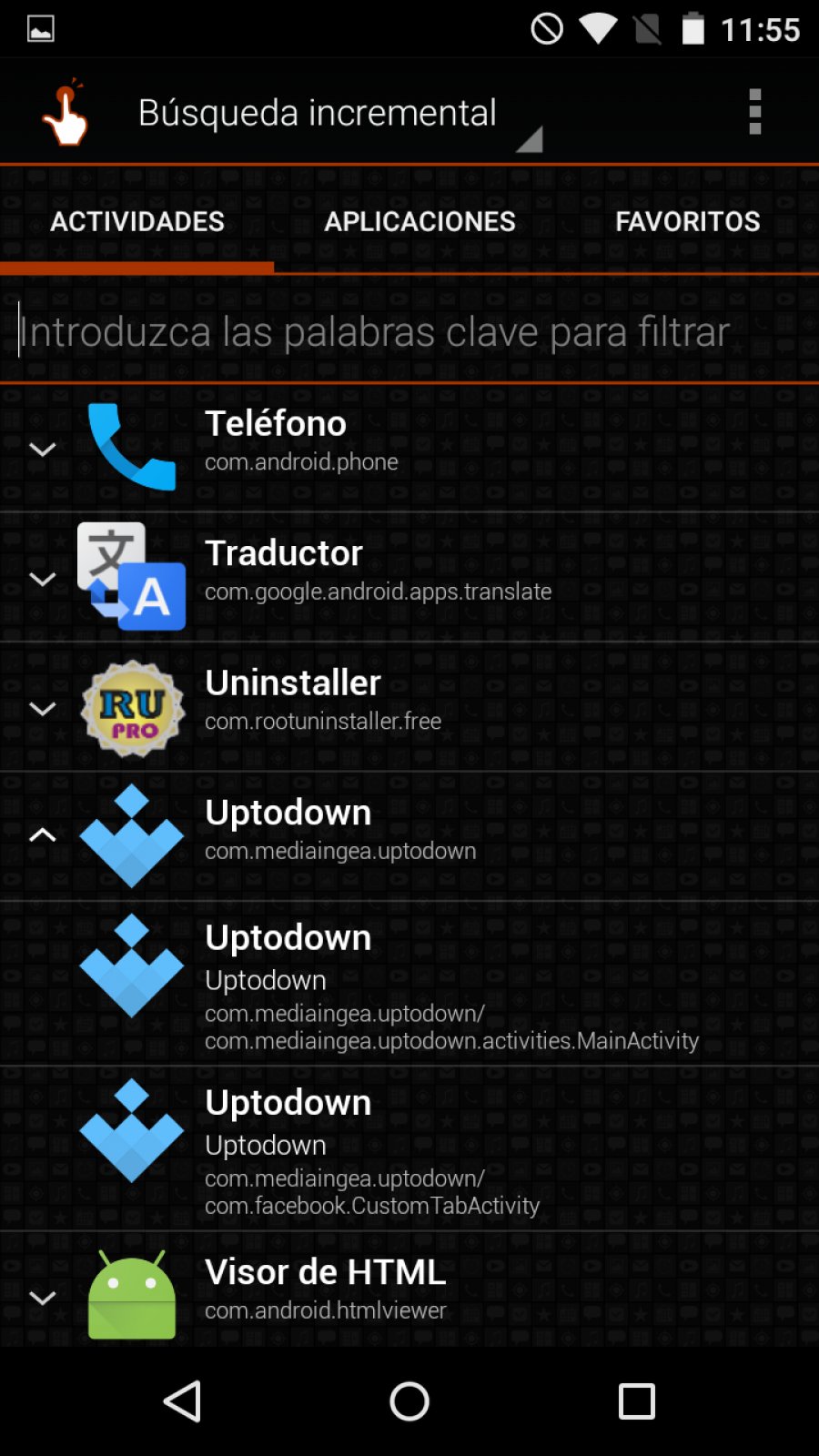819x1456 pixels.
Task: Focus the keyword filter text field
Action: [409, 332]
